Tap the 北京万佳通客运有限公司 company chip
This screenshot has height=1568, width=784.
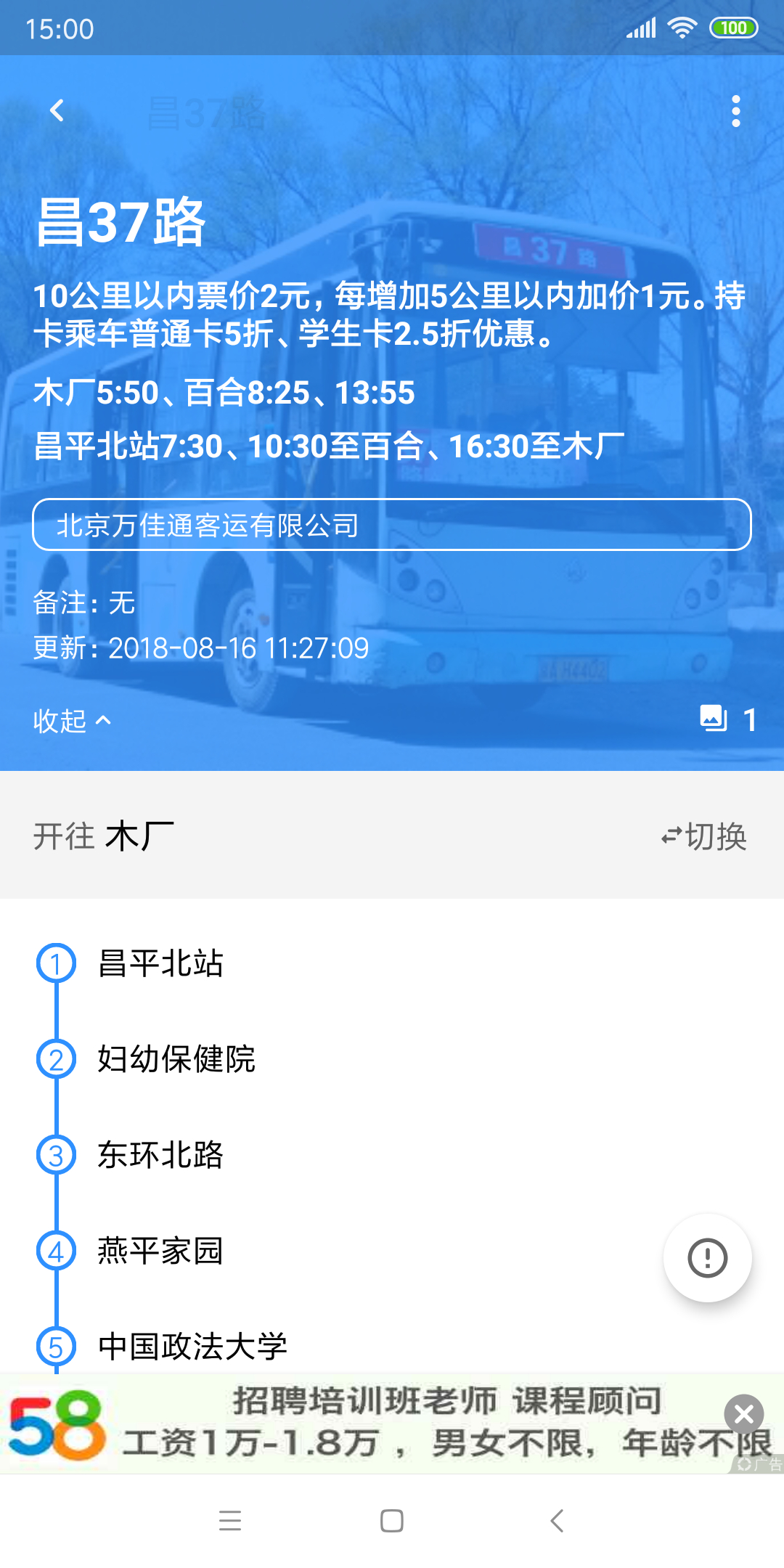tap(392, 525)
